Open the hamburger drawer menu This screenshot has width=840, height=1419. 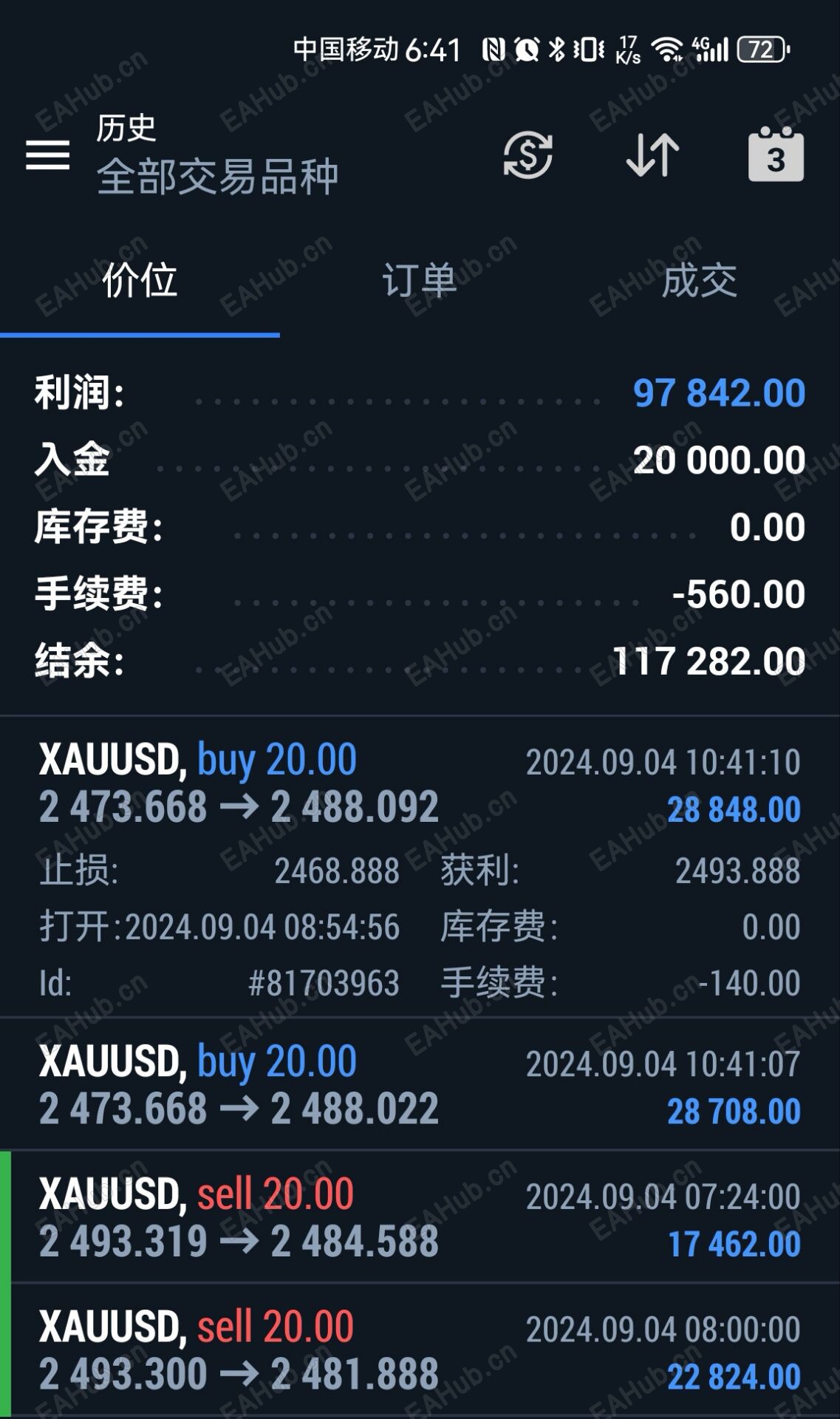click(x=48, y=154)
